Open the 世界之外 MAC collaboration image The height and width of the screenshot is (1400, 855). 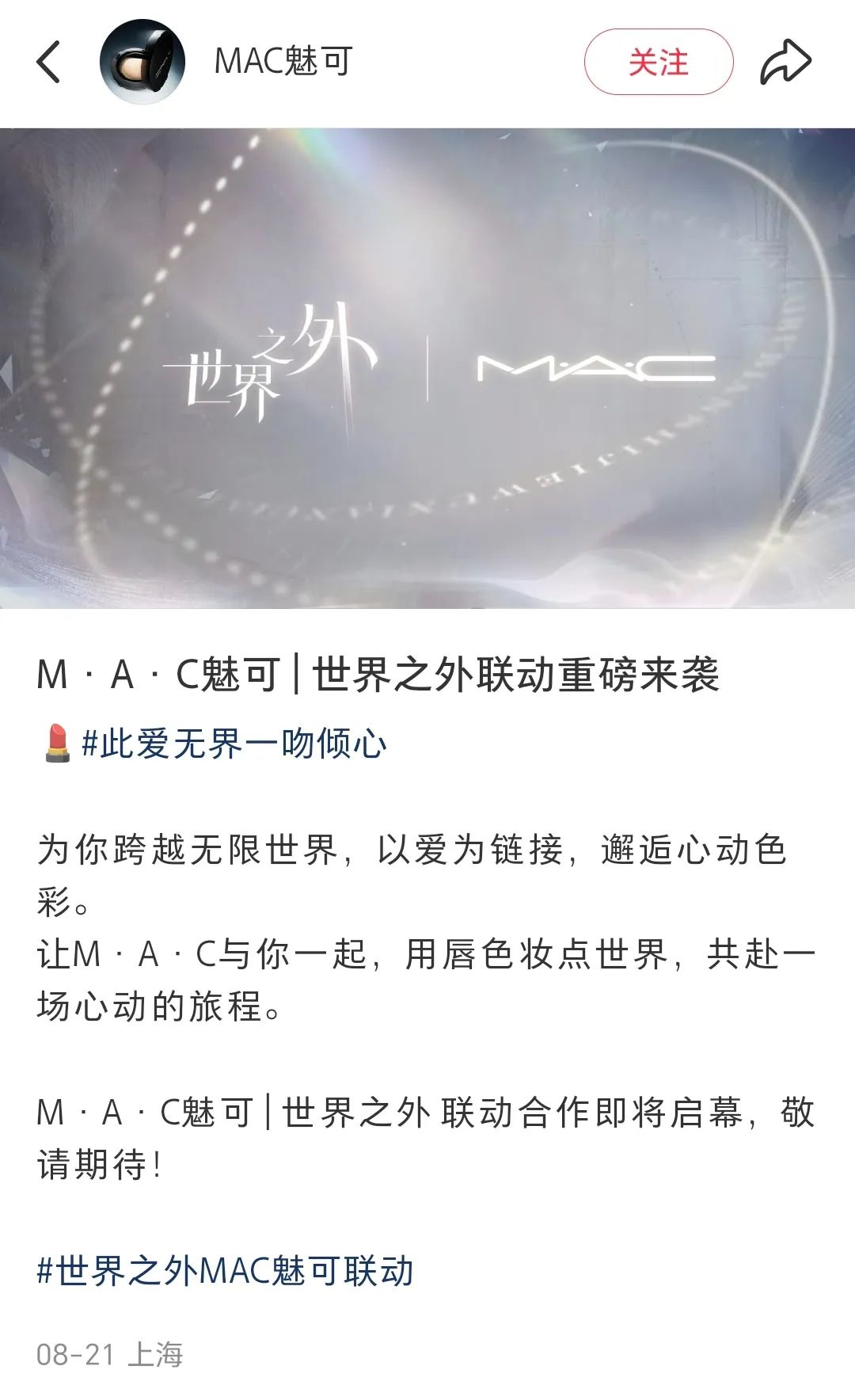pyautogui.click(x=427, y=368)
